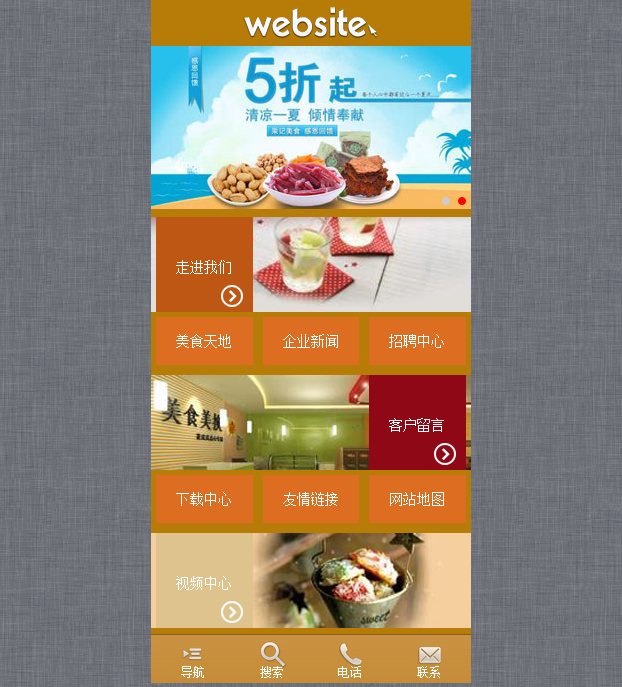Open 美食天地 section
Screen dimensions: 622x687
tap(204, 341)
